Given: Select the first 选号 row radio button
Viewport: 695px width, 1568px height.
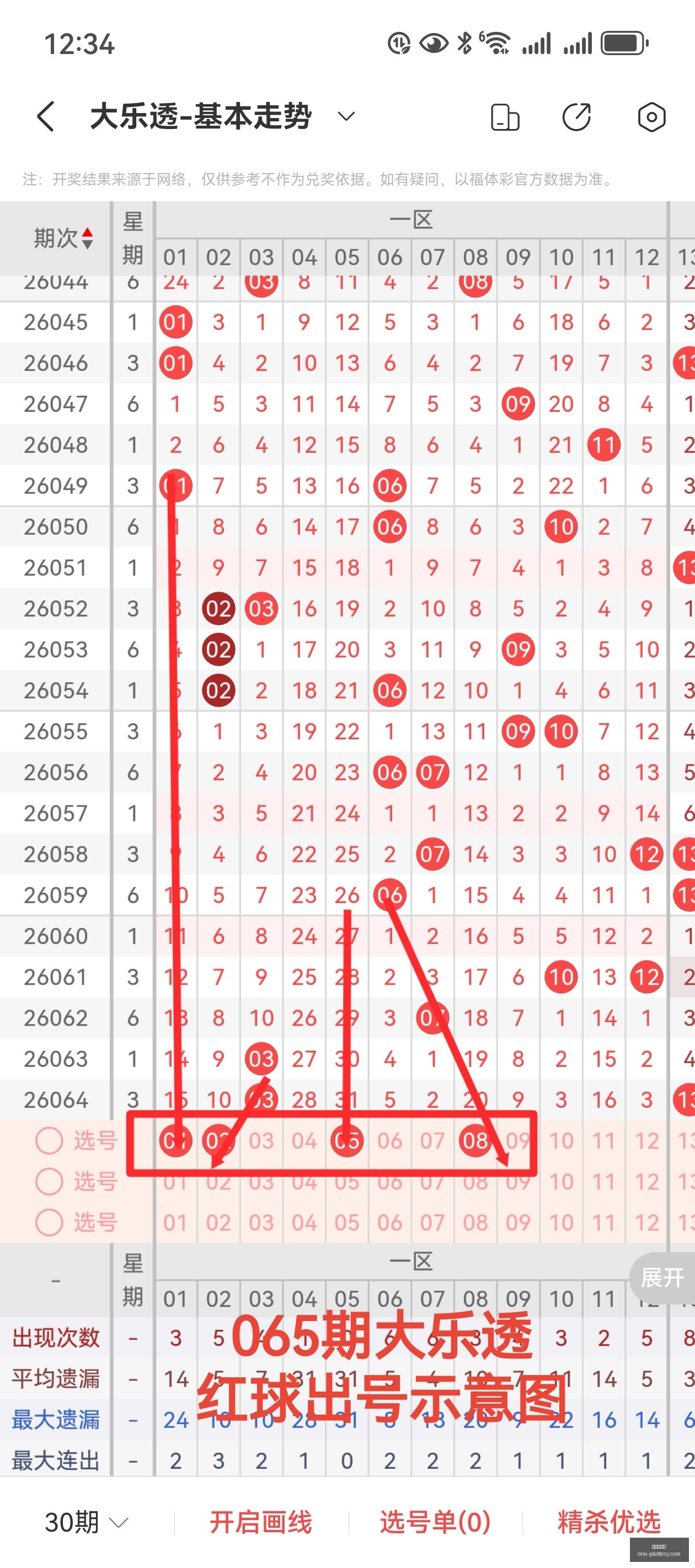Looking at the screenshot, I should coord(49,1141).
